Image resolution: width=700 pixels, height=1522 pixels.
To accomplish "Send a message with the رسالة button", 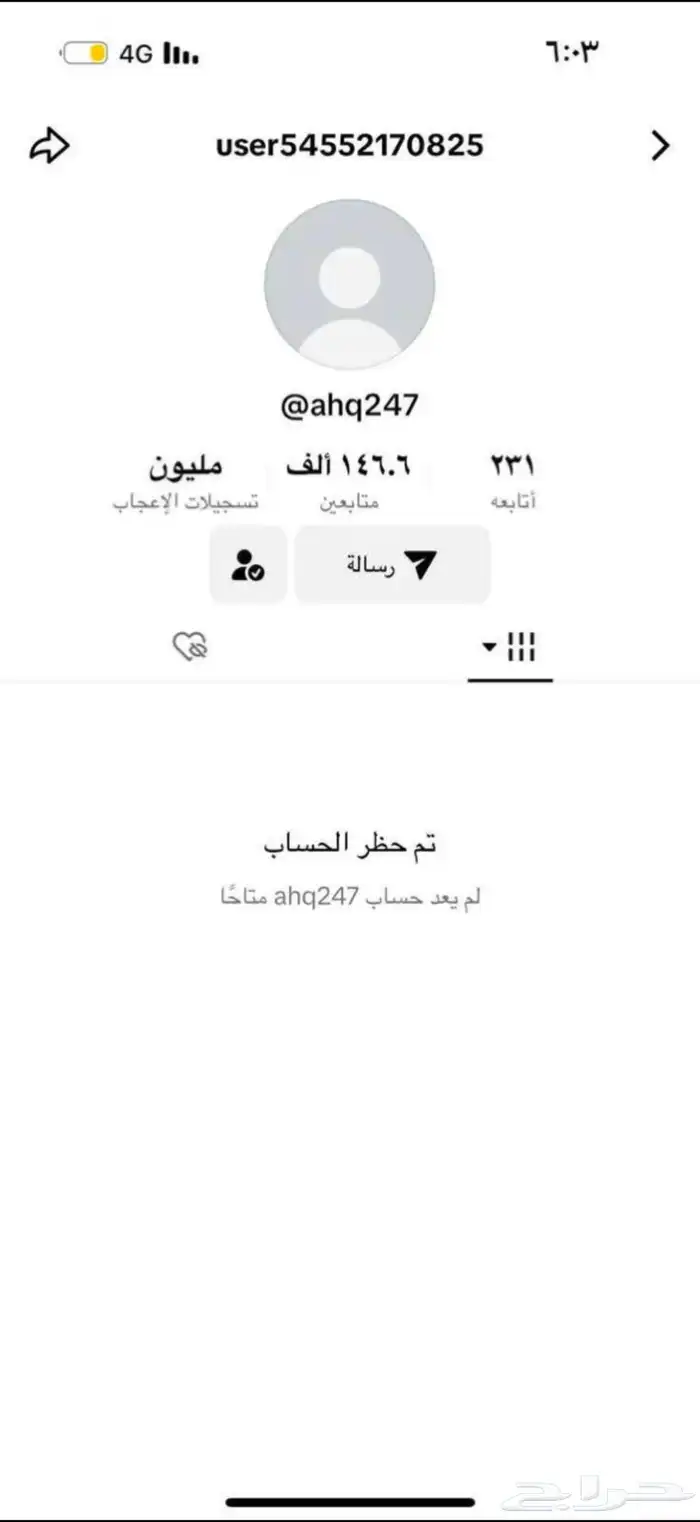I will tap(392, 565).
